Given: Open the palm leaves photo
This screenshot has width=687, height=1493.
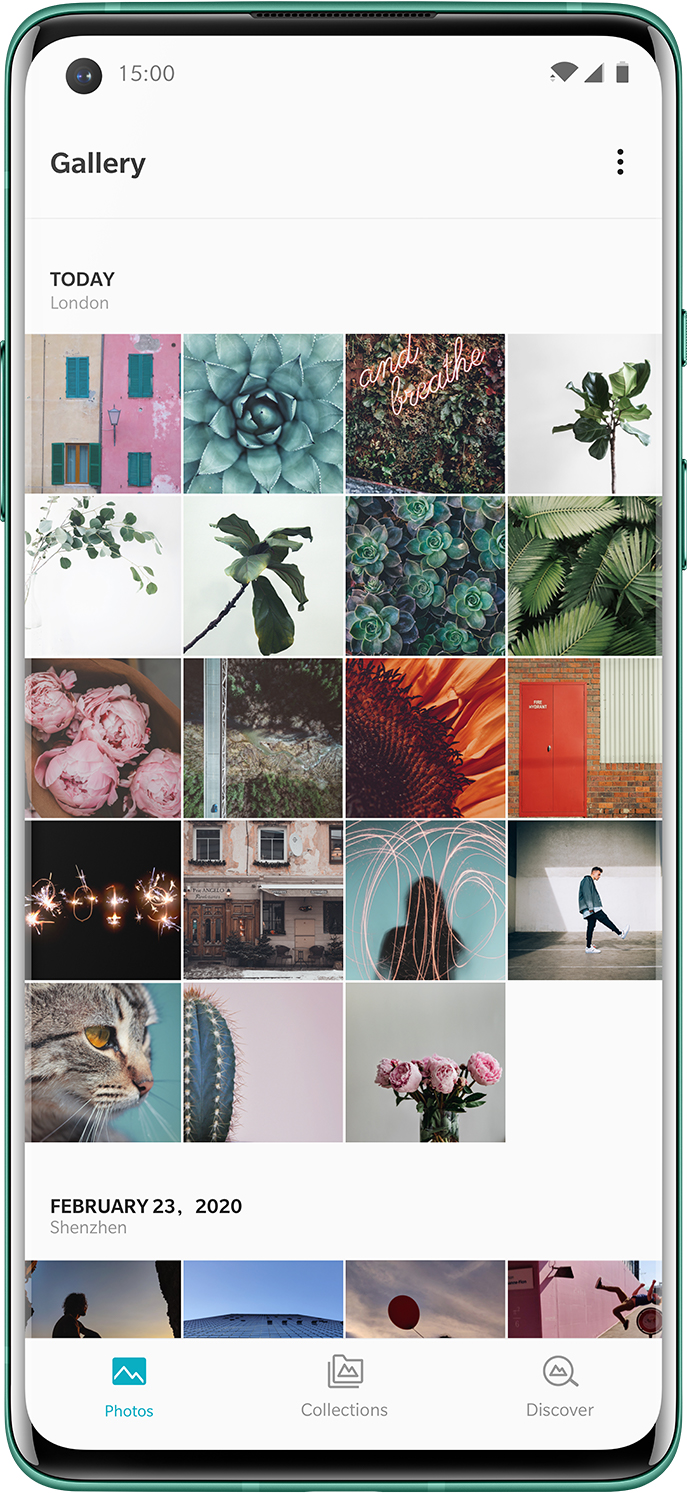Looking at the screenshot, I should point(585,576).
